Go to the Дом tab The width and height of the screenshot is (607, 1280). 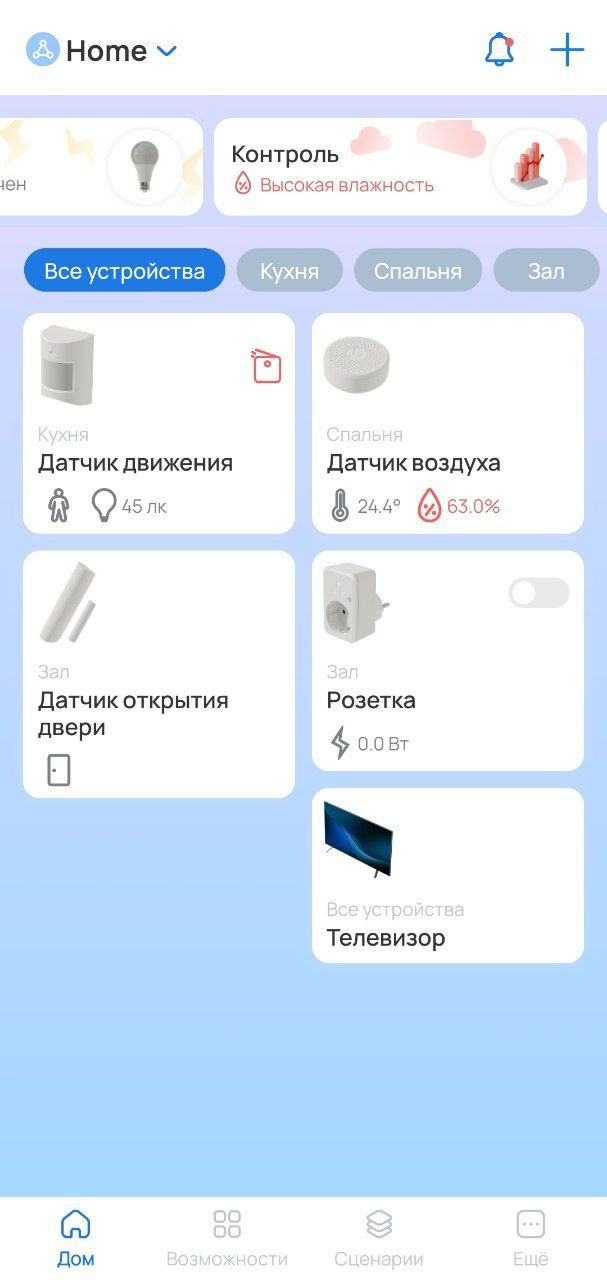(x=76, y=1238)
